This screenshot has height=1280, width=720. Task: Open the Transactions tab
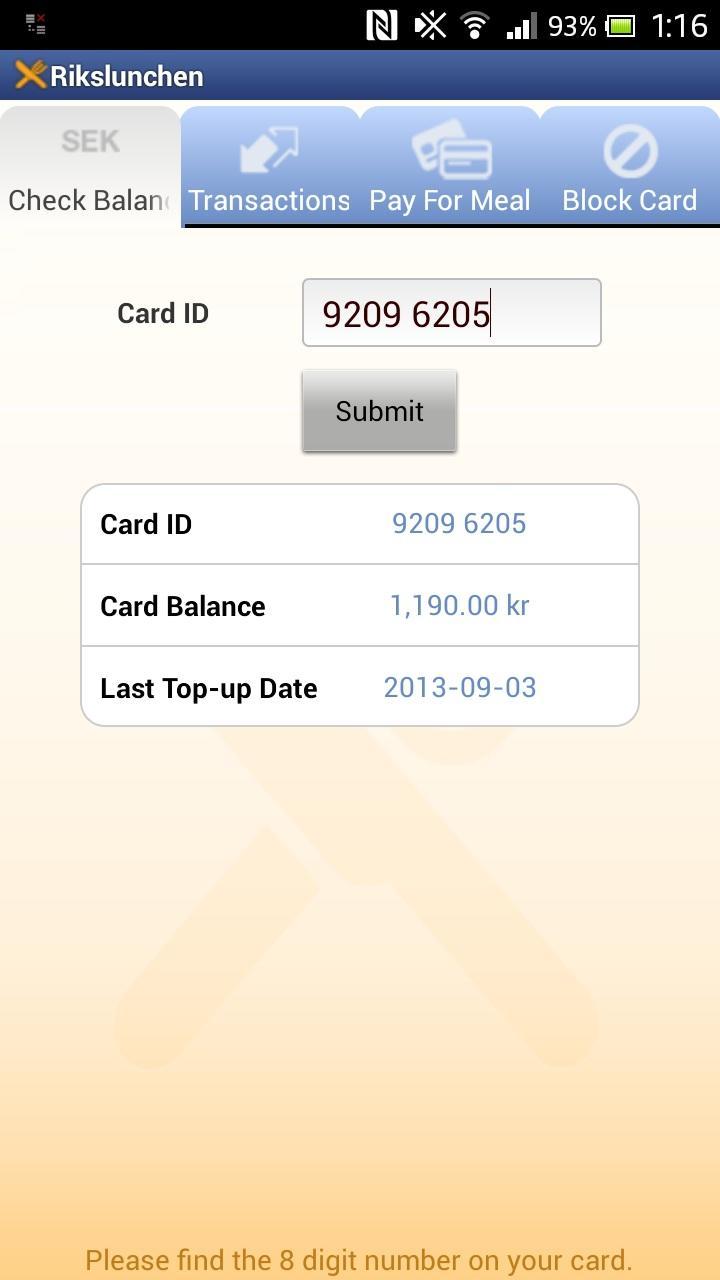click(270, 168)
